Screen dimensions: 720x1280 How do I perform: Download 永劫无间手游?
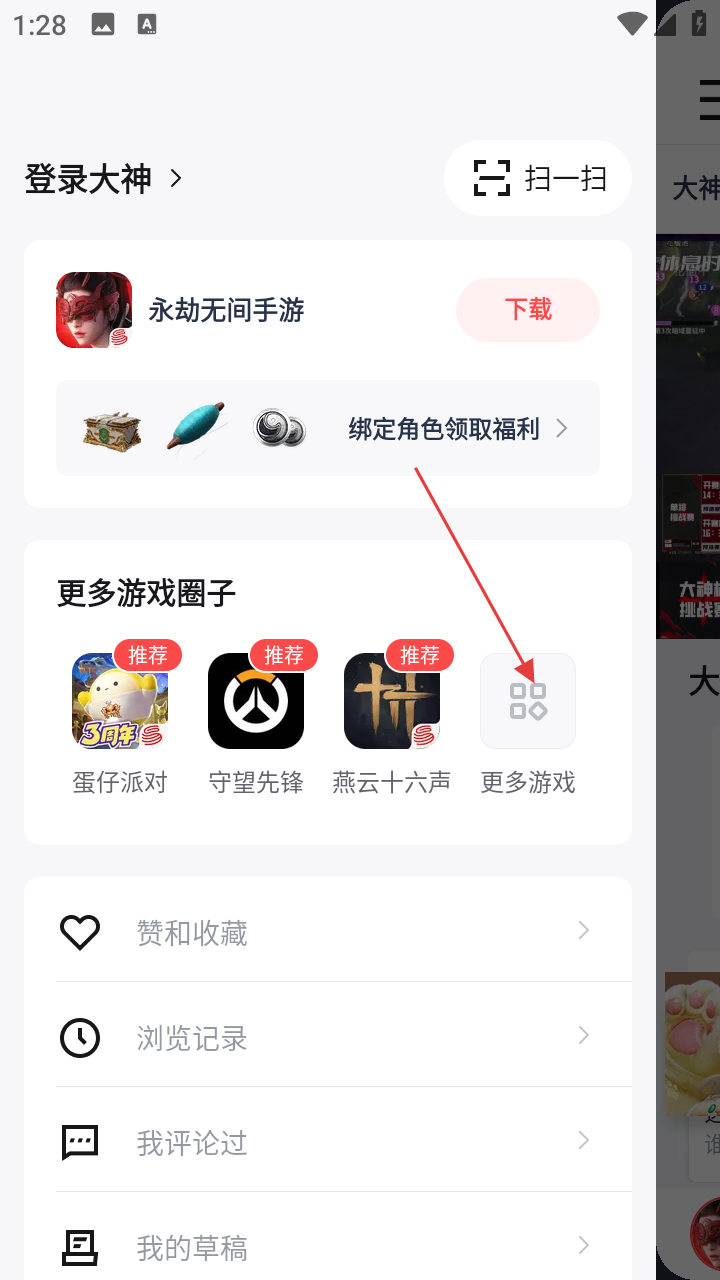528,310
